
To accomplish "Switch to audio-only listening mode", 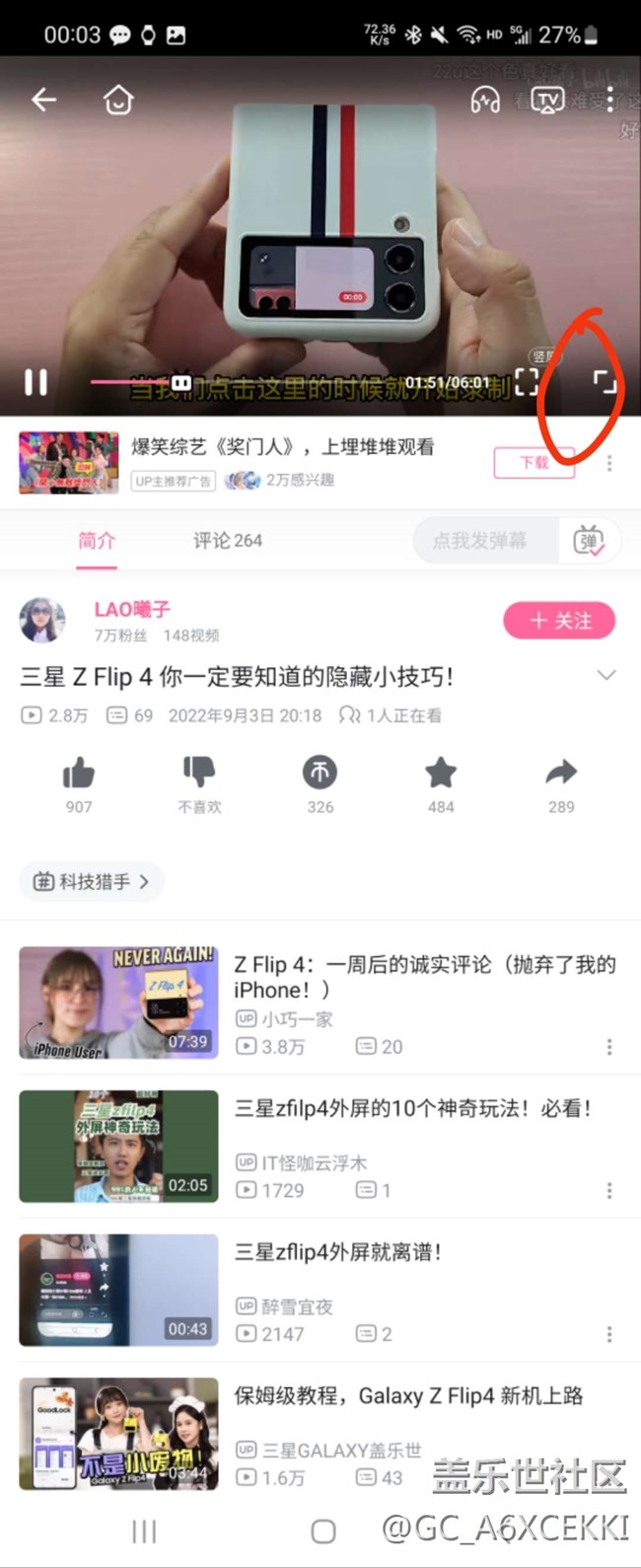I will coord(484,100).
